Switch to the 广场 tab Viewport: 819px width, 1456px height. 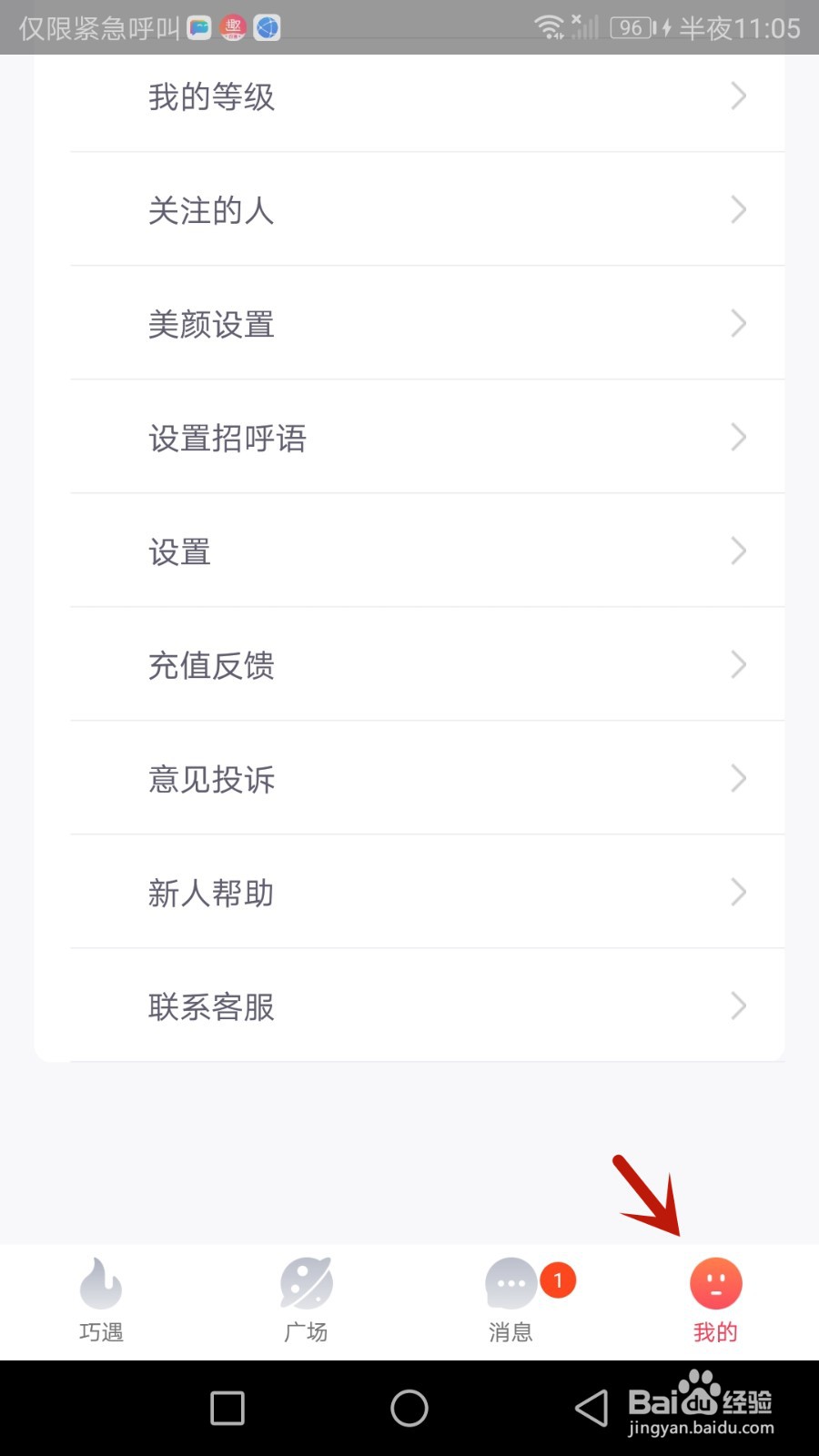pos(306,1299)
